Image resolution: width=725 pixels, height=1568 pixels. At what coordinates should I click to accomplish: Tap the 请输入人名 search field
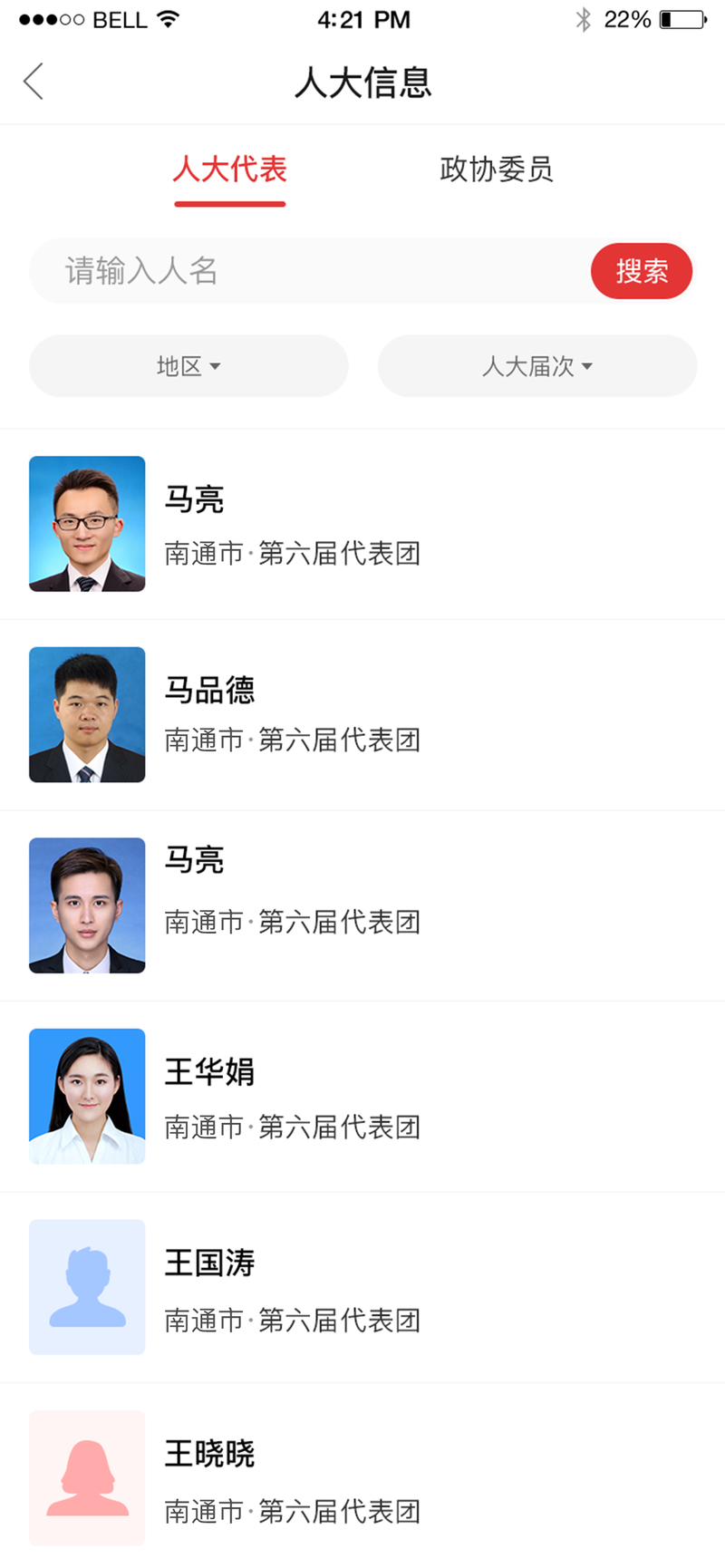[310, 271]
